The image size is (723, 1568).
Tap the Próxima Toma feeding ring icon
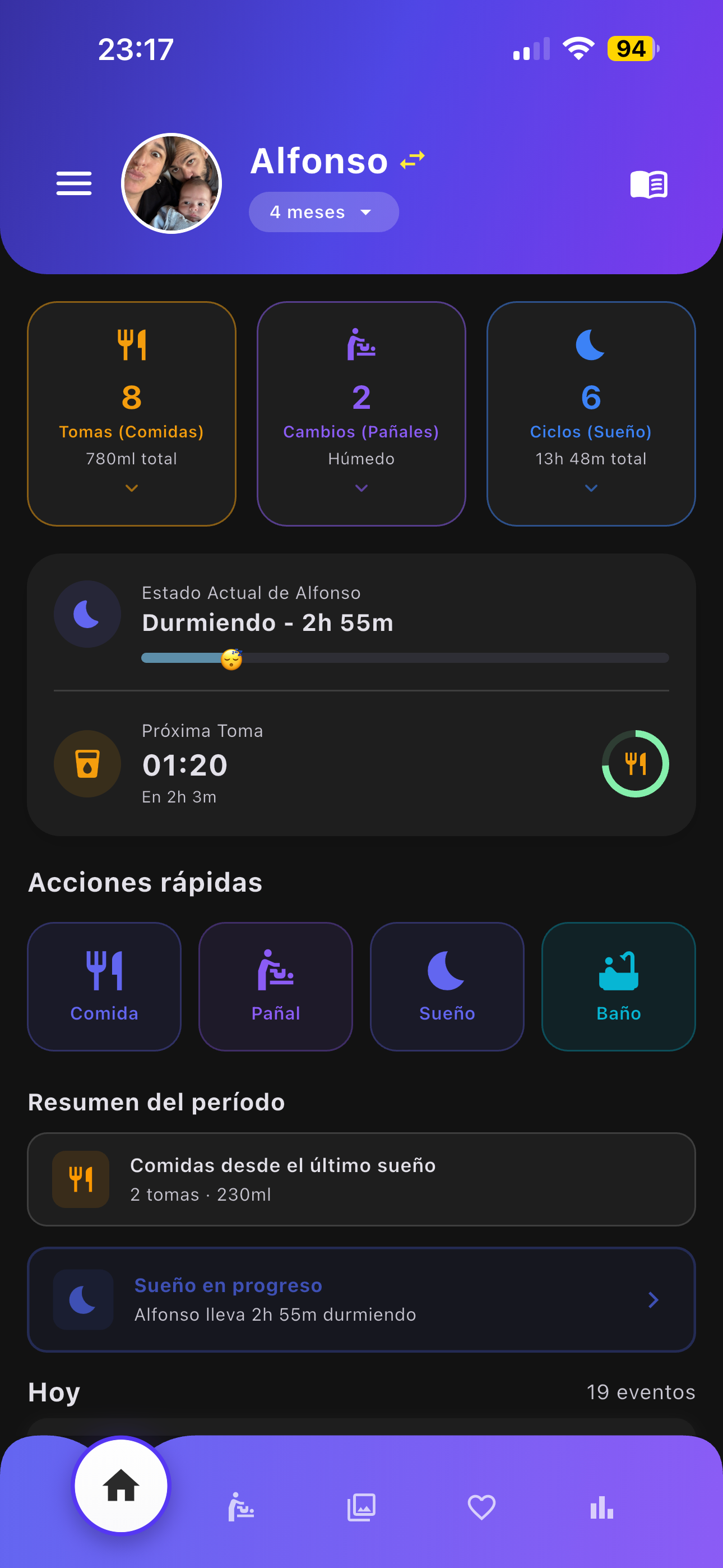point(635,763)
